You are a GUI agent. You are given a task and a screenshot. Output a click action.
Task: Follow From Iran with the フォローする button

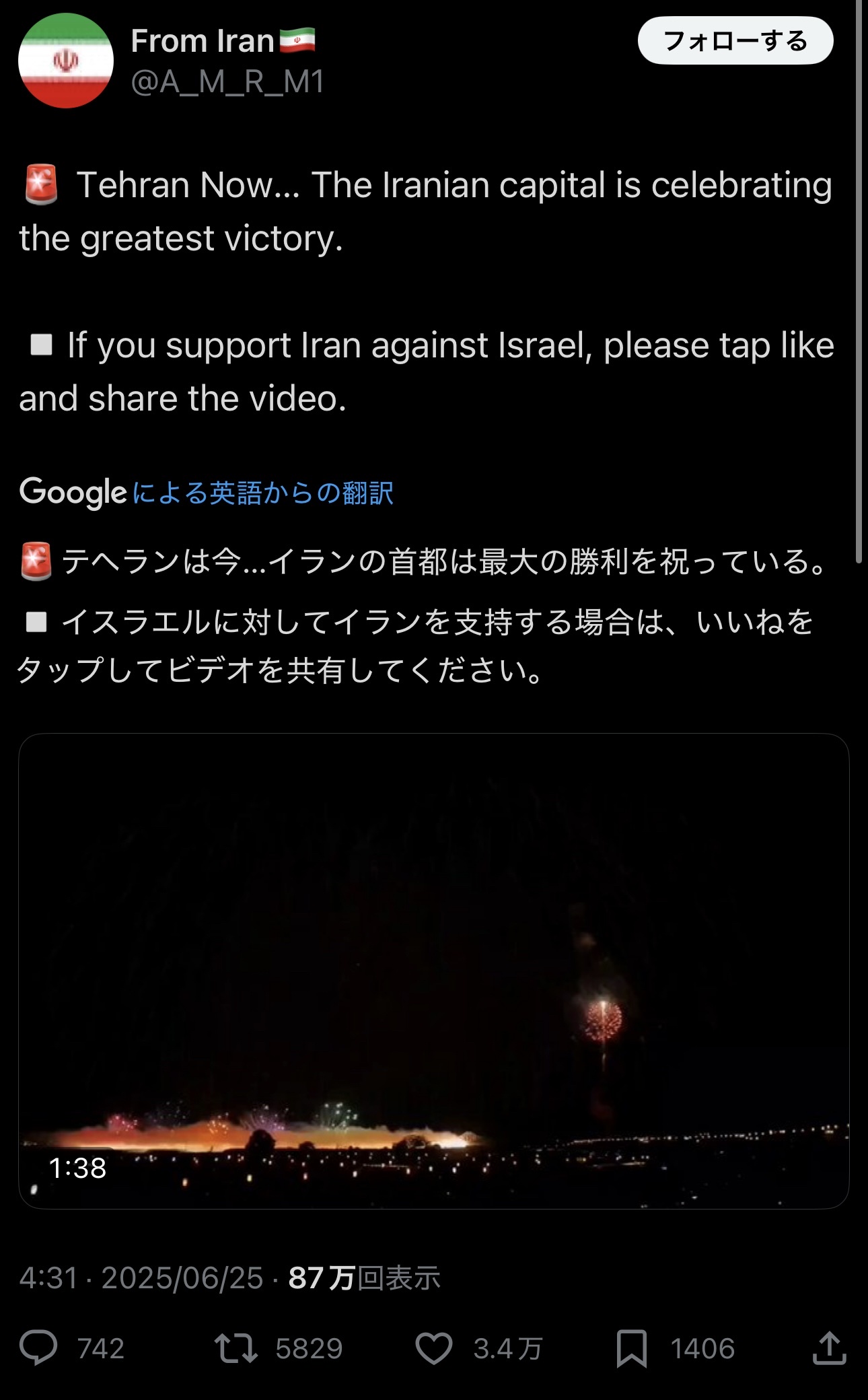(x=735, y=41)
